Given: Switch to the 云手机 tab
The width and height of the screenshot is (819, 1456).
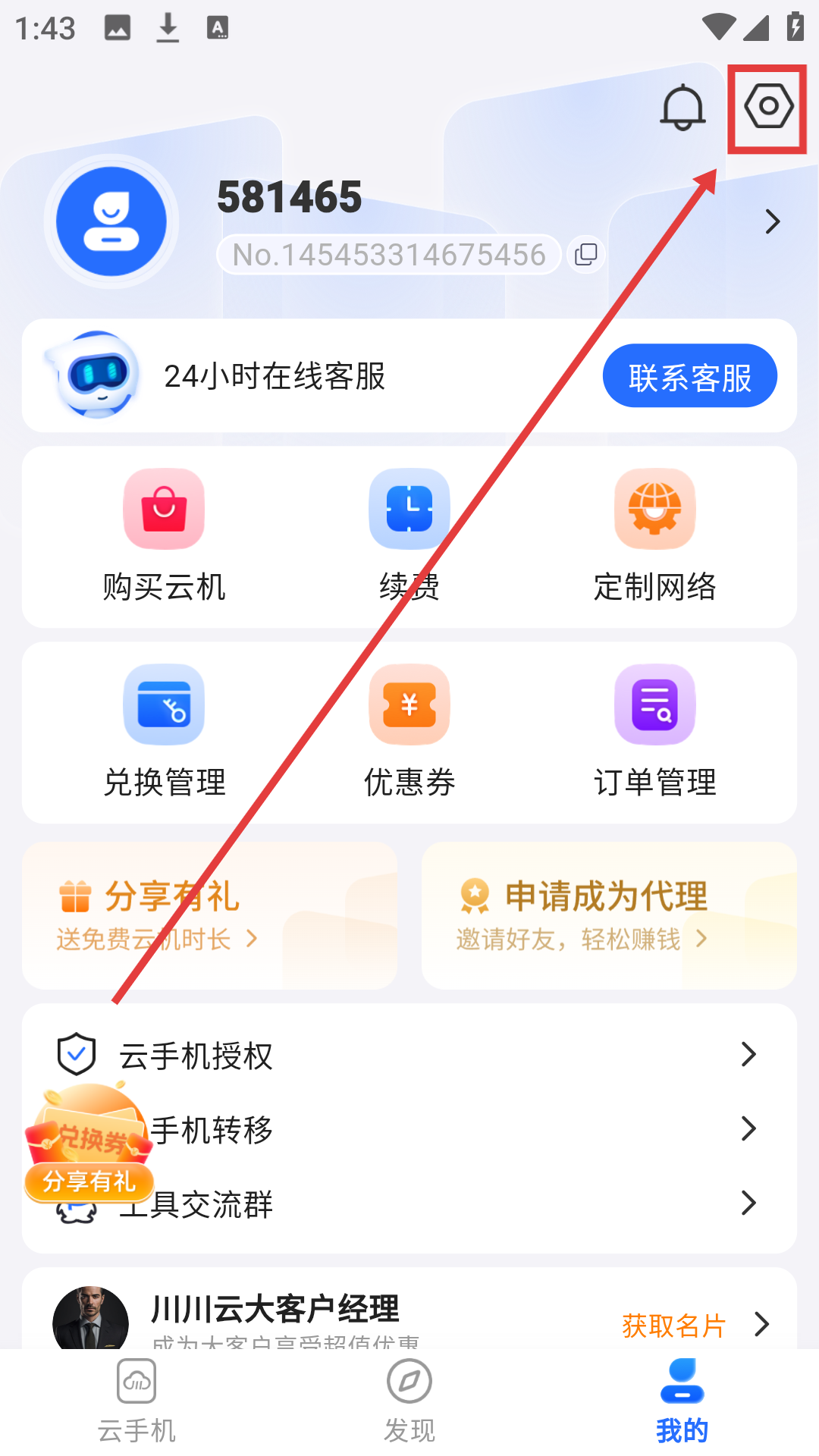Looking at the screenshot, I should click(136, 1401).
